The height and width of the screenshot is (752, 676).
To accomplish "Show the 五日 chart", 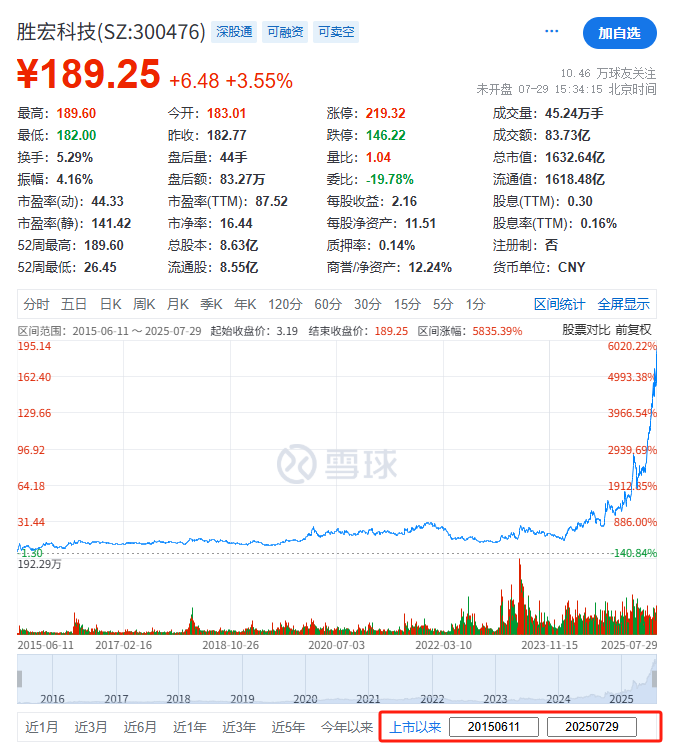I will point(74,304).
